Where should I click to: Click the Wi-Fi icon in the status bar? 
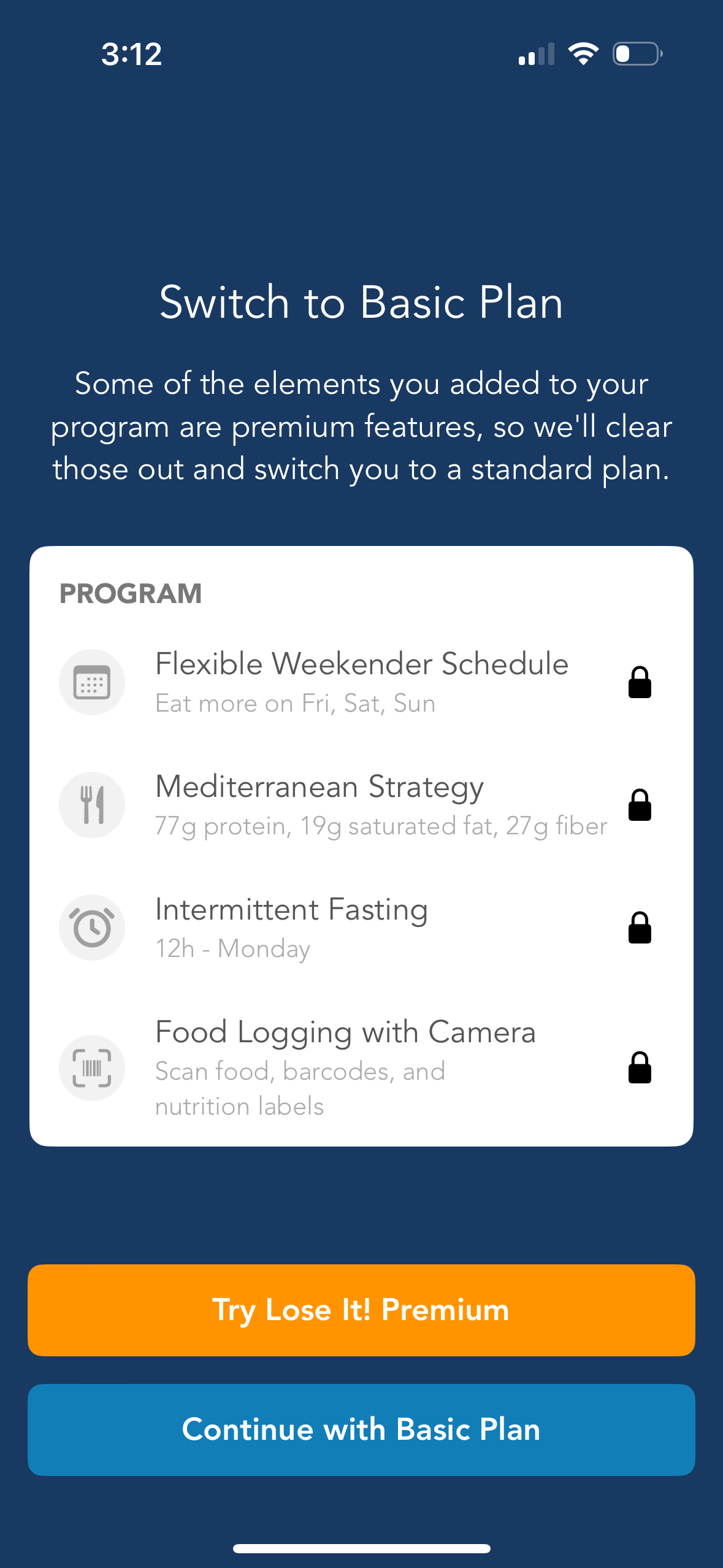(583, 54)
